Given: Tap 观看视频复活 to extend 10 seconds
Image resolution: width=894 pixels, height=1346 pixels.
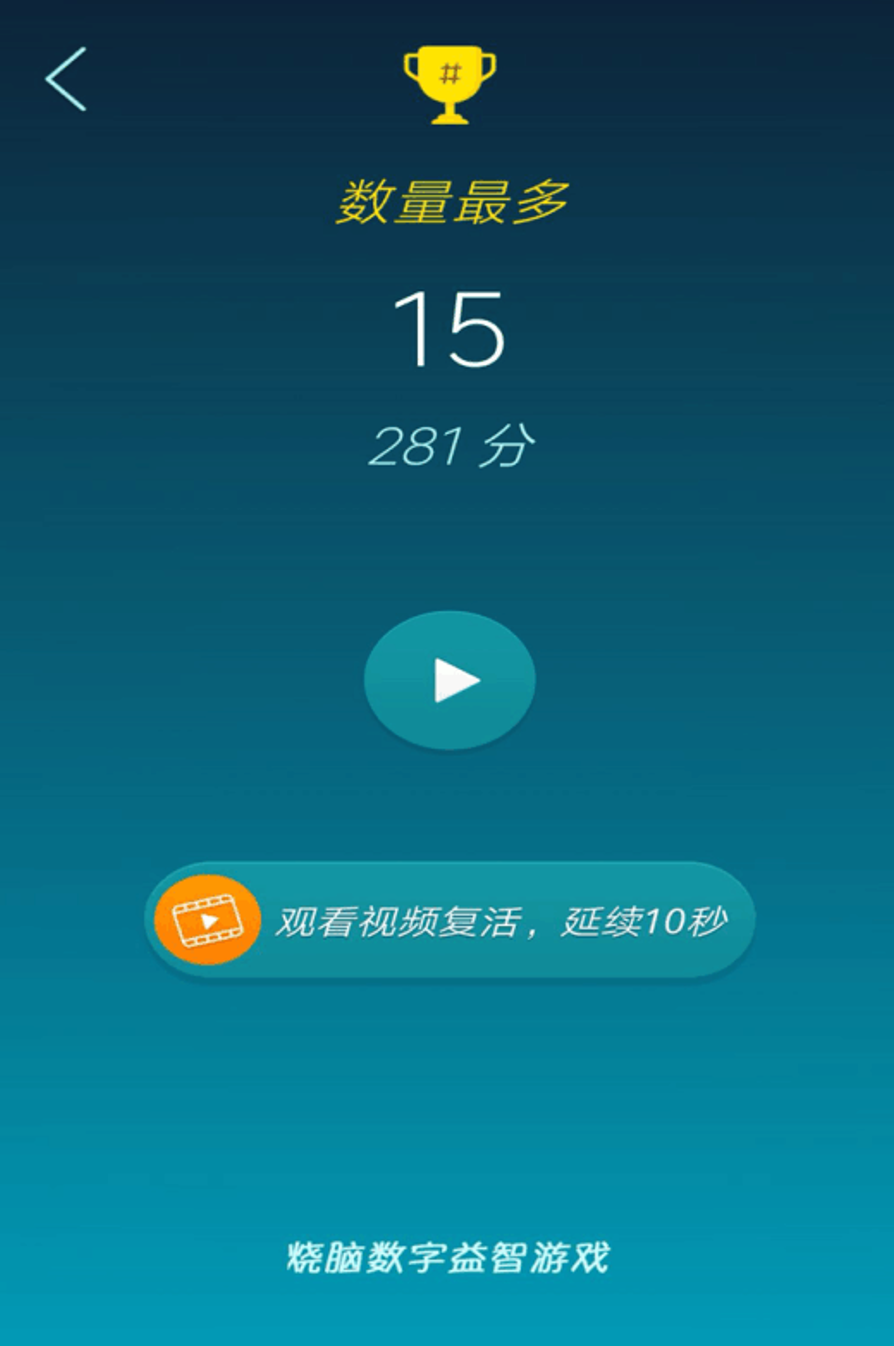Looking at the screenshot, I should click(x=450, y=920).
